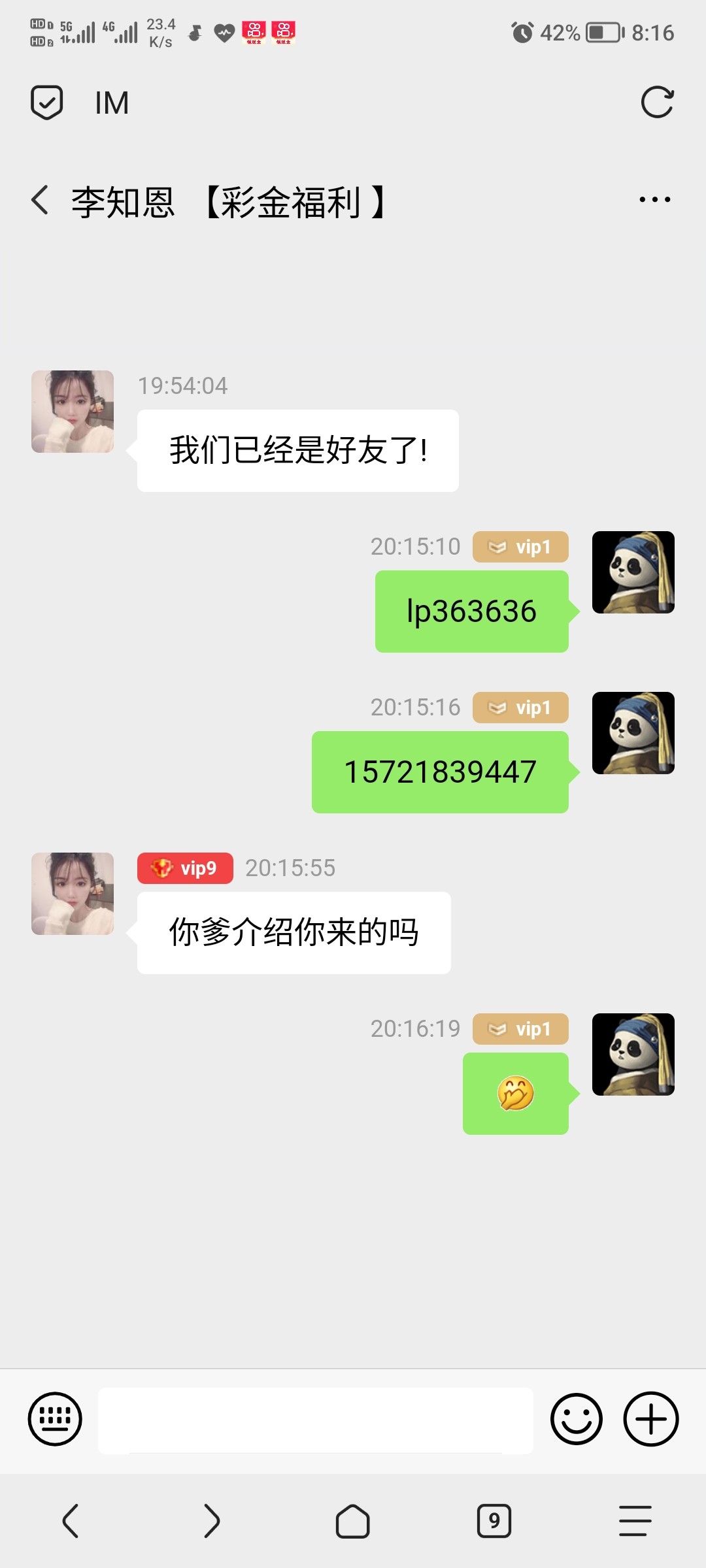Viewport: 706px width, 1568px height.
Task: Open the plus attachment menu
Action: (650, 1419)
